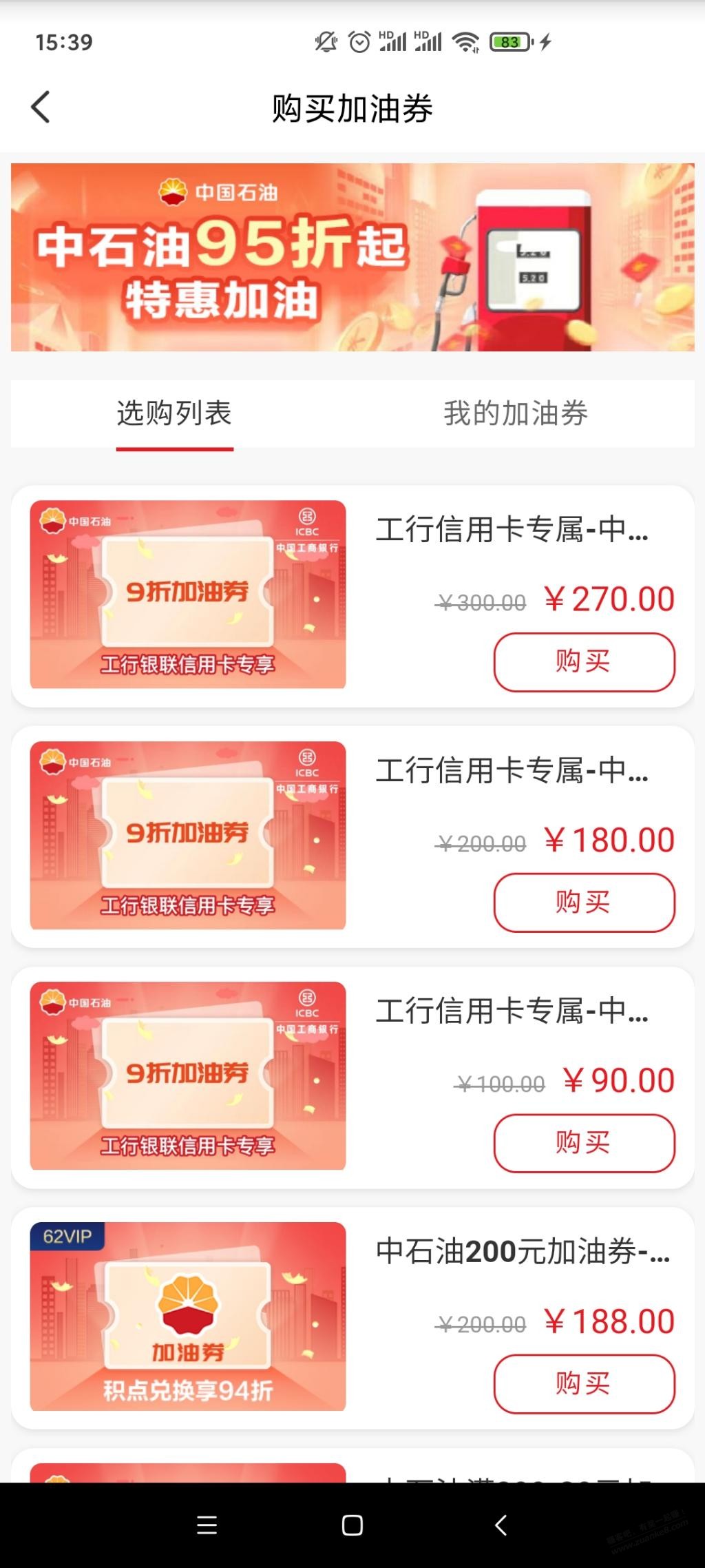Open recent apps from navigation bar
This screenshot has width=705, height=1568.
point(207,1525)
